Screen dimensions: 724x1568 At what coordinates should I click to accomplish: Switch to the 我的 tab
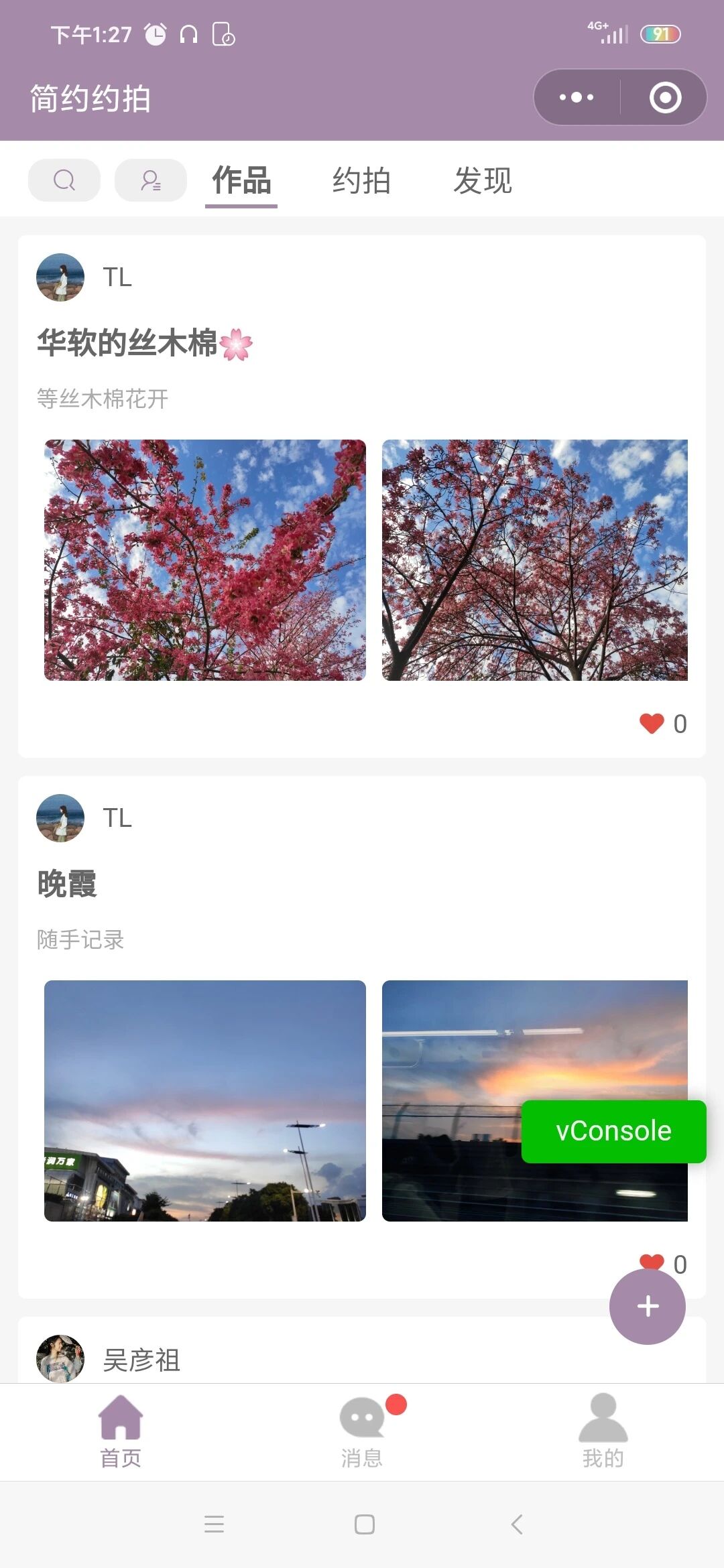pyautogui.click(x=603, y=1430)
